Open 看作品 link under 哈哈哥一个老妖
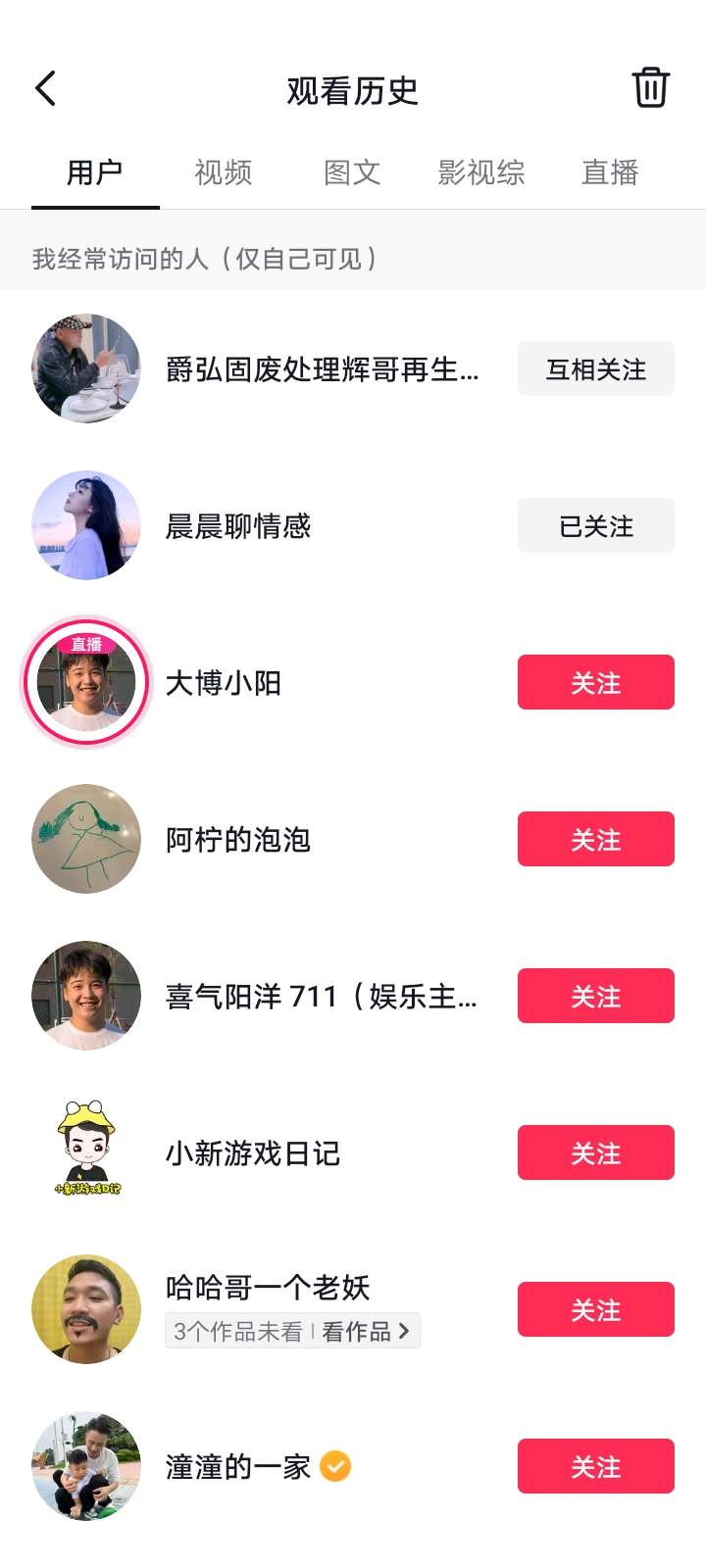This screenshot has height=1568, width=706. 365,1331
